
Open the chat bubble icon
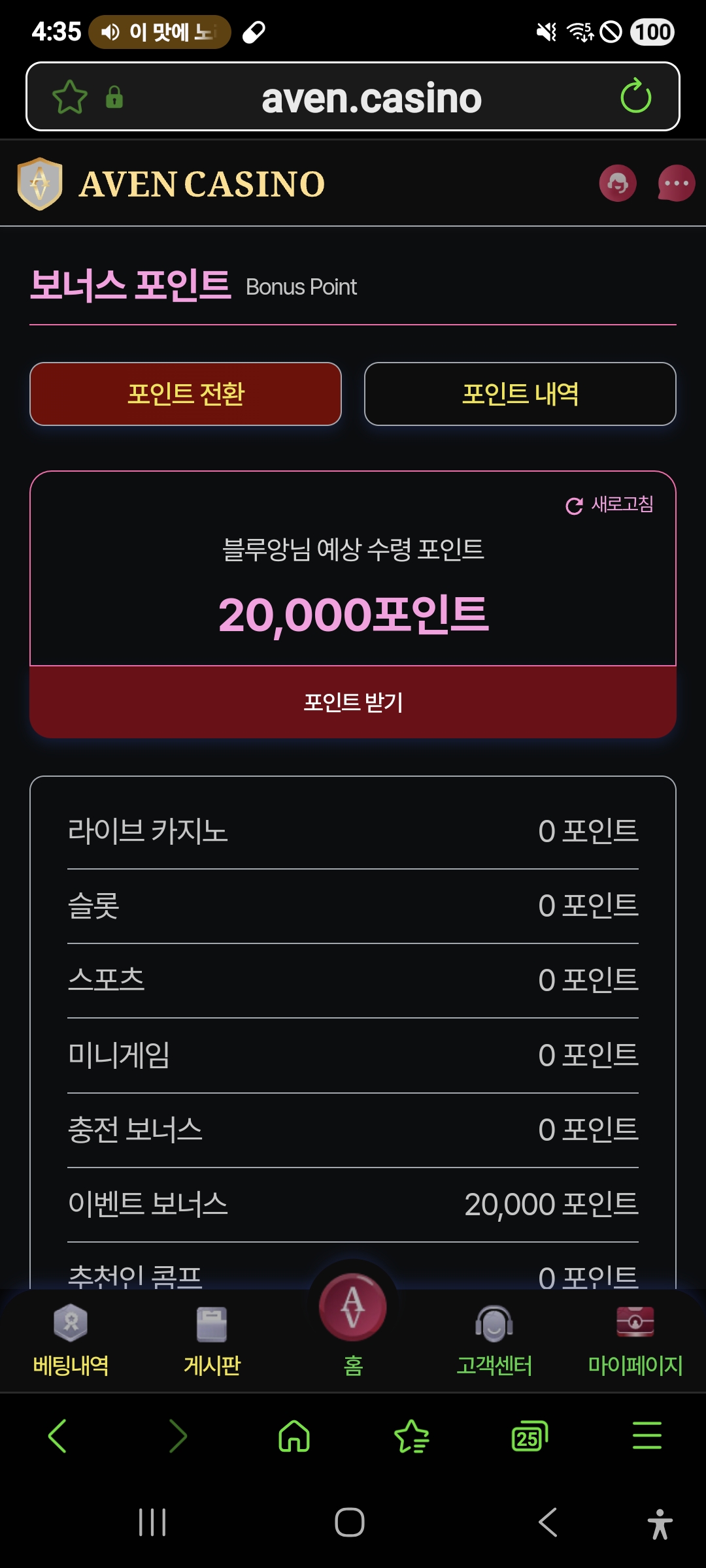tap(676, 184)
